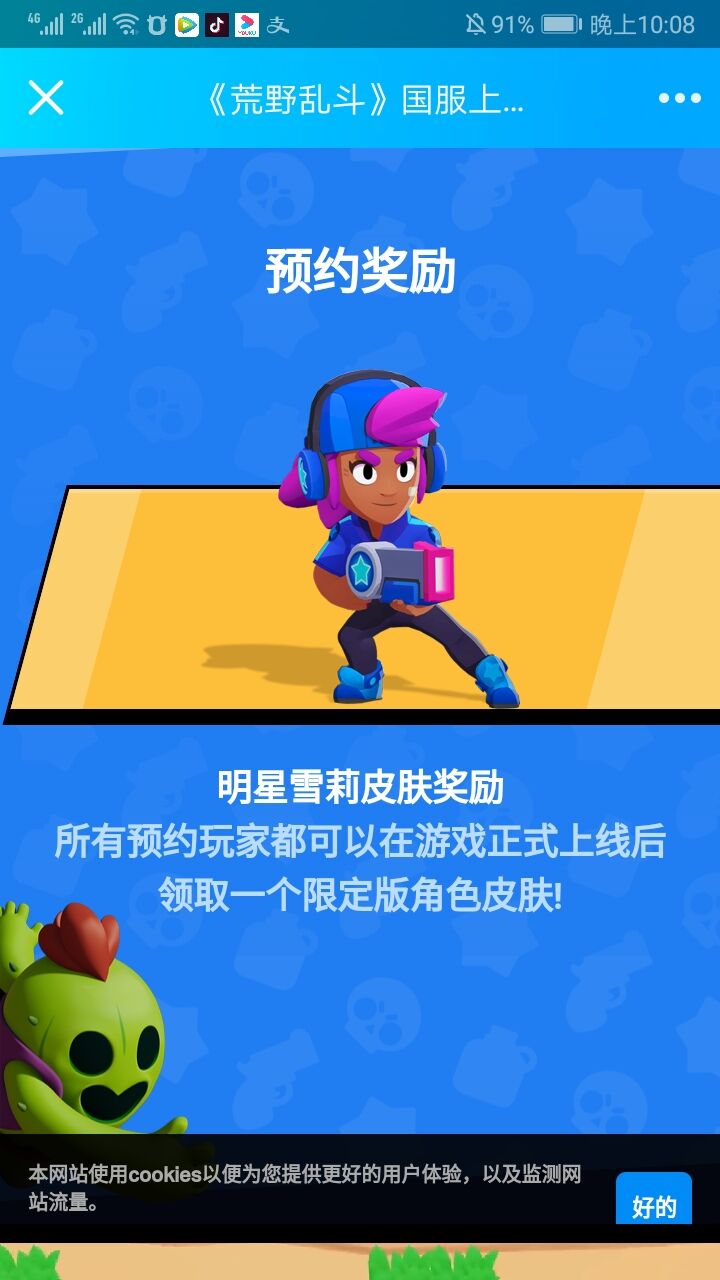Close the 荒野乱斗 webpage
The width and height of the screenshot is (720, 1280).
pyautogui.click(x=46, y=98)
